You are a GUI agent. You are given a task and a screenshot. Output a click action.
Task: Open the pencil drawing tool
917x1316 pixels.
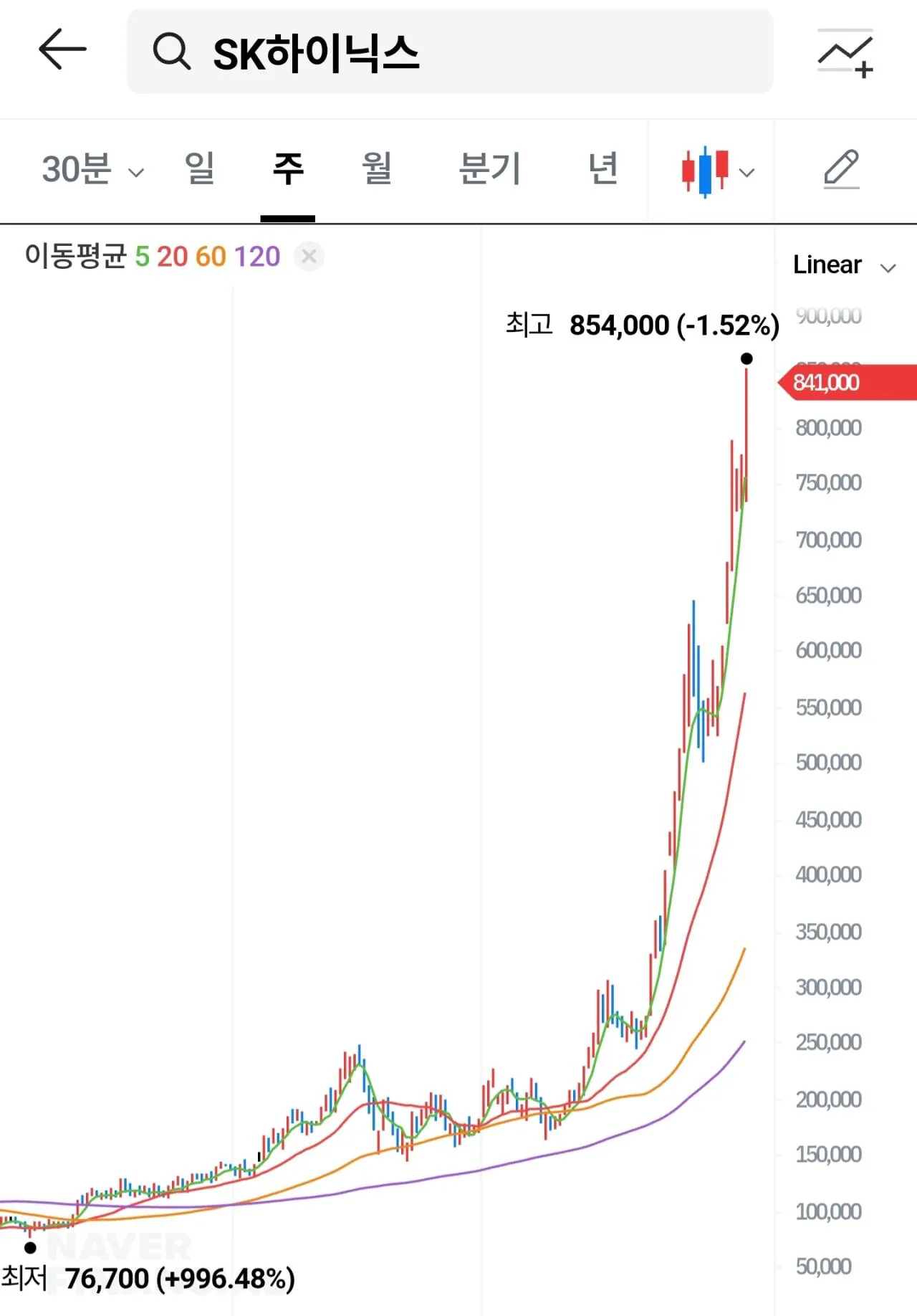pos(841,170)
